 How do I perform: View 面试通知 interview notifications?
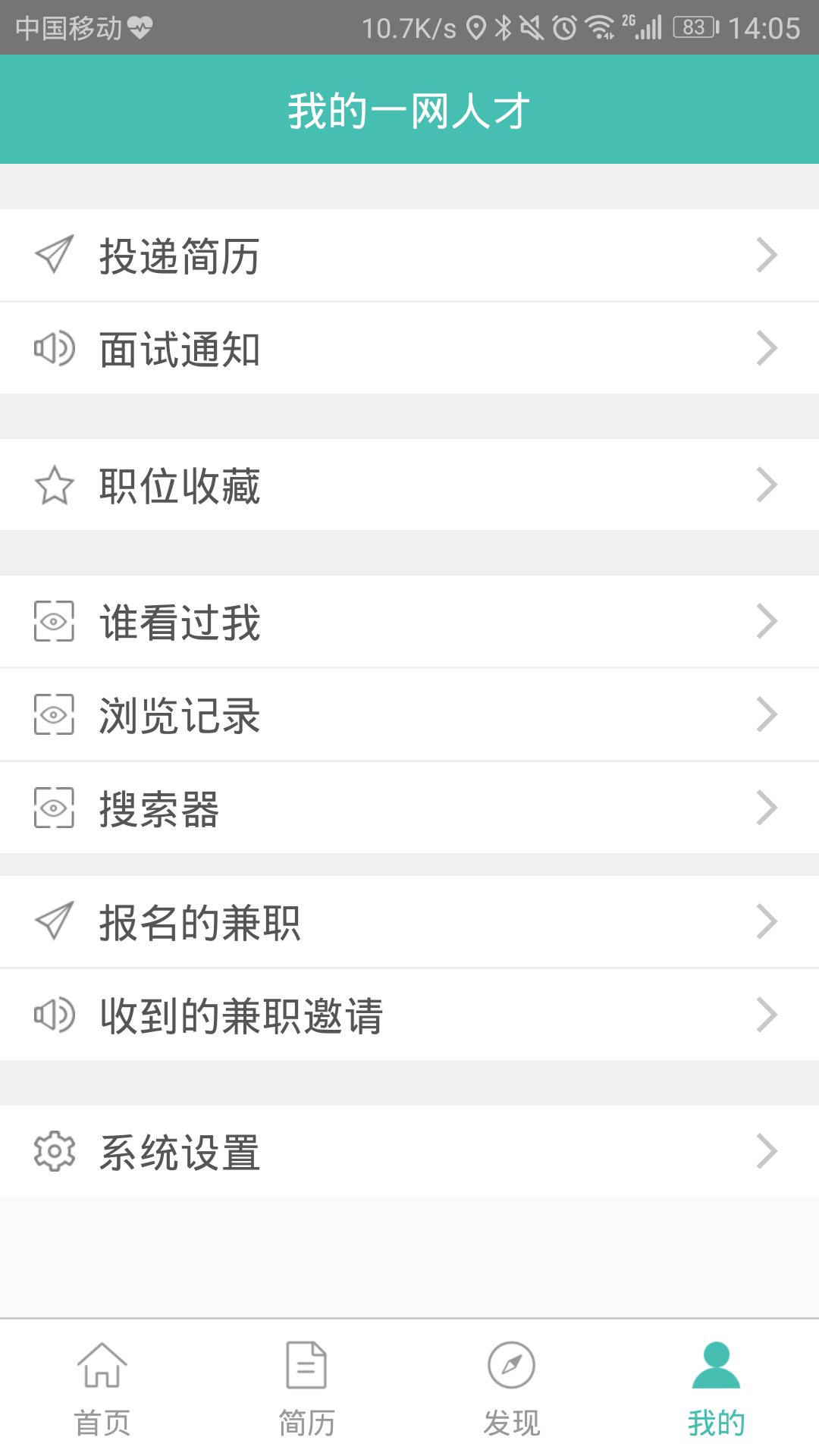point(409,349)
